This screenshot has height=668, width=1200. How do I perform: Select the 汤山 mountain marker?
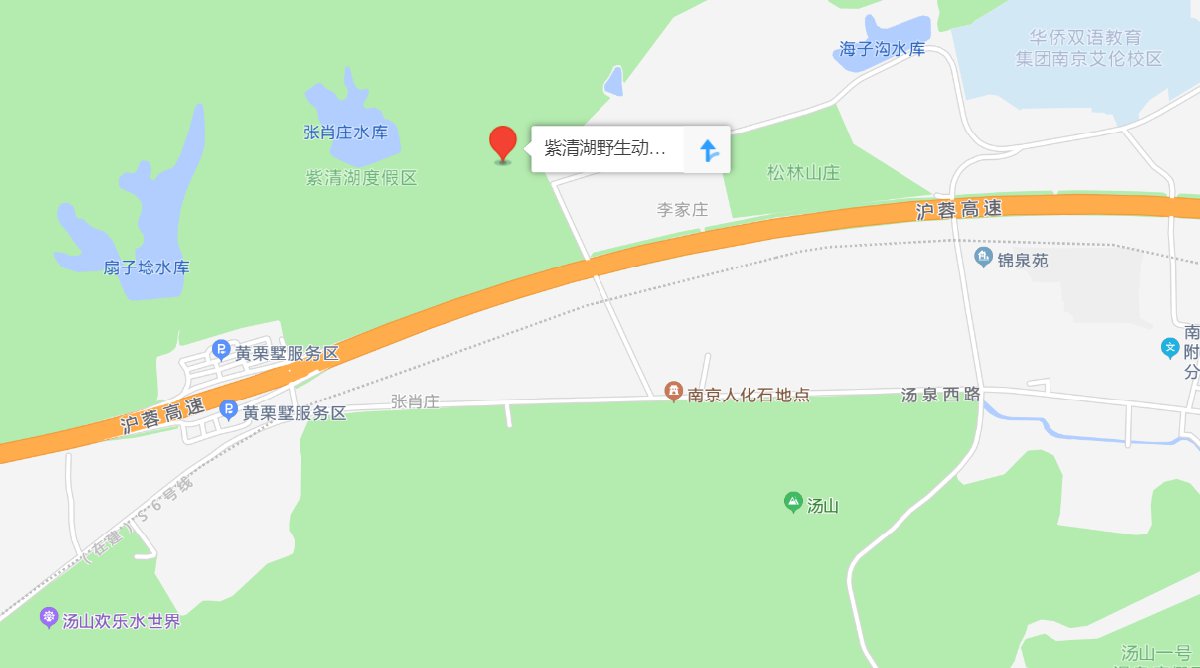[793, 500]
